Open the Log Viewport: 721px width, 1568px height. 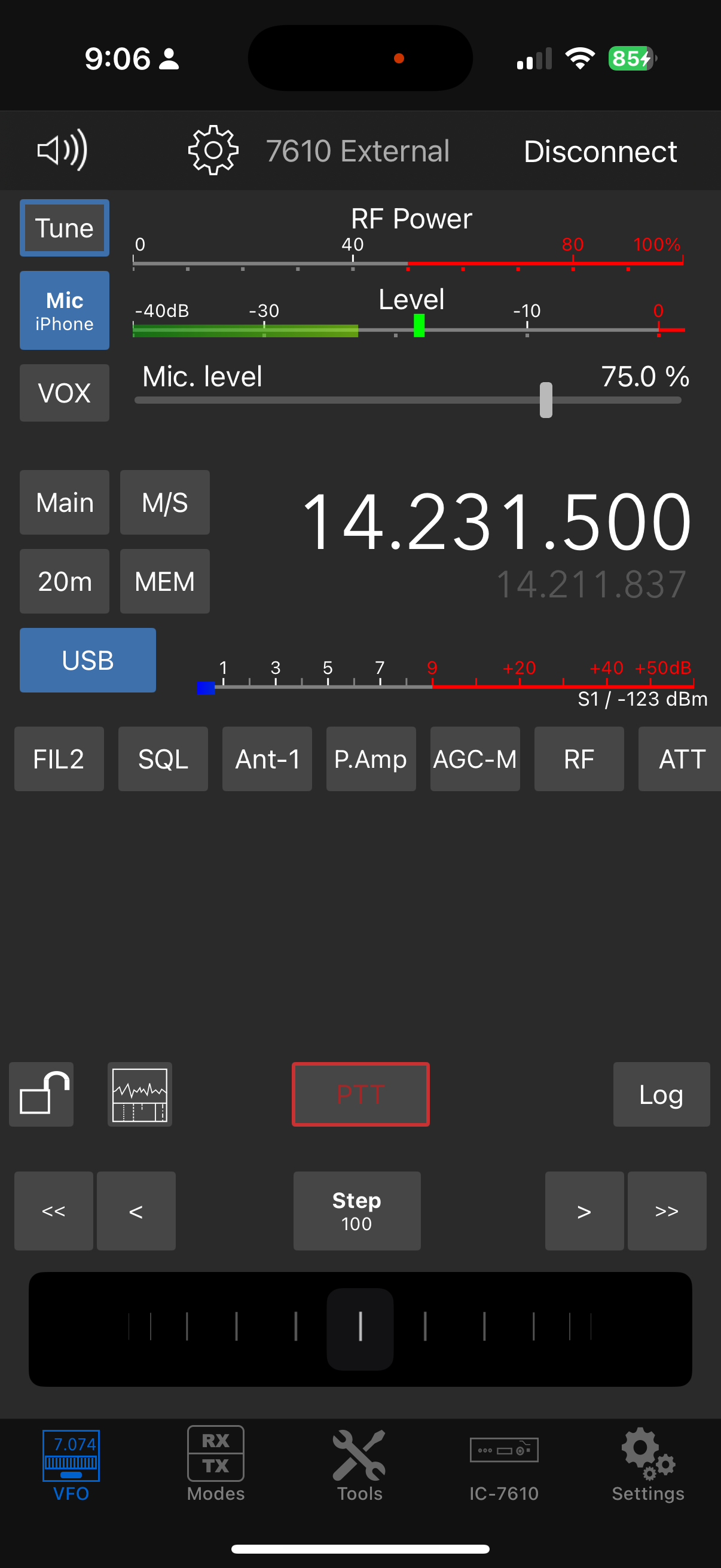(x=661, y=1094)
